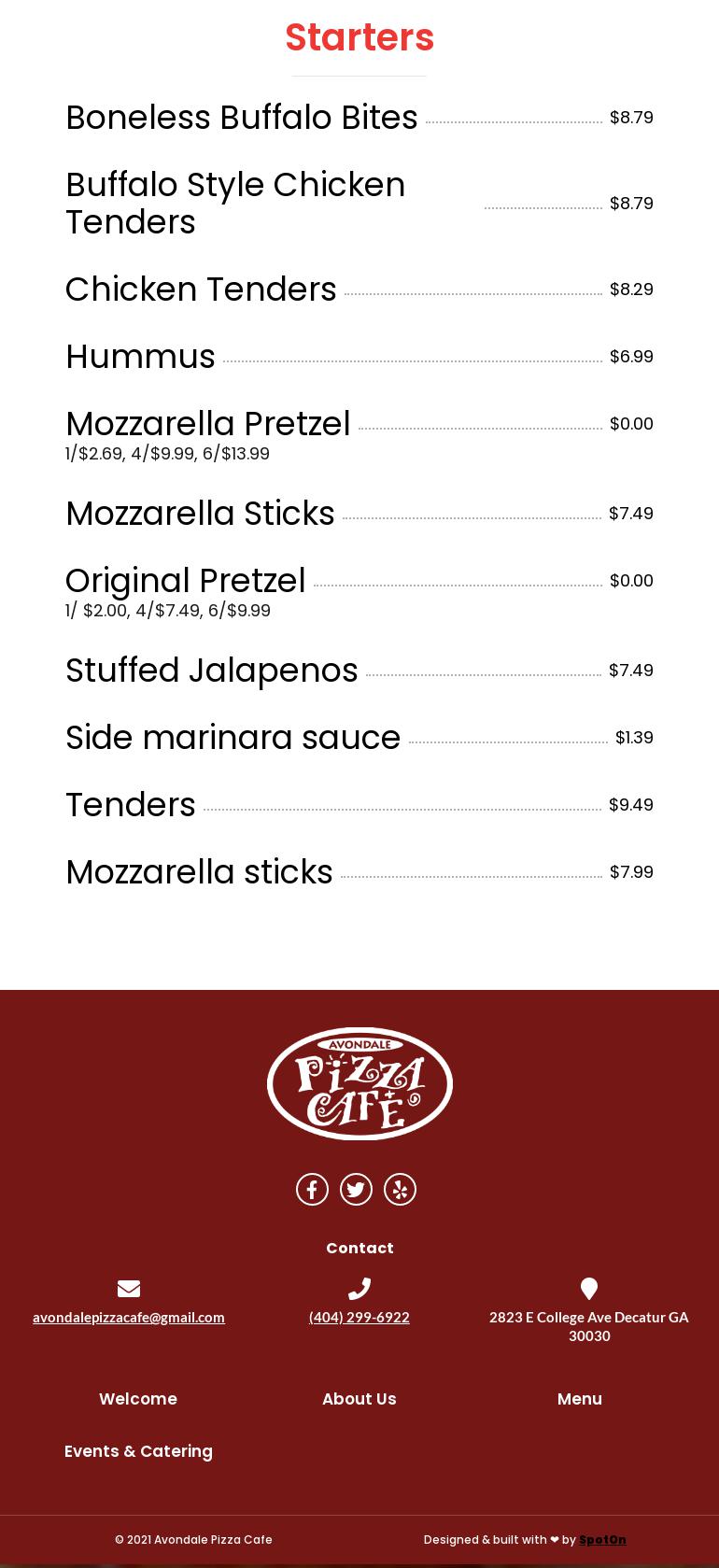Open the Yelp page icon
Screen dimensions: 719x1568
[400, 1189]
